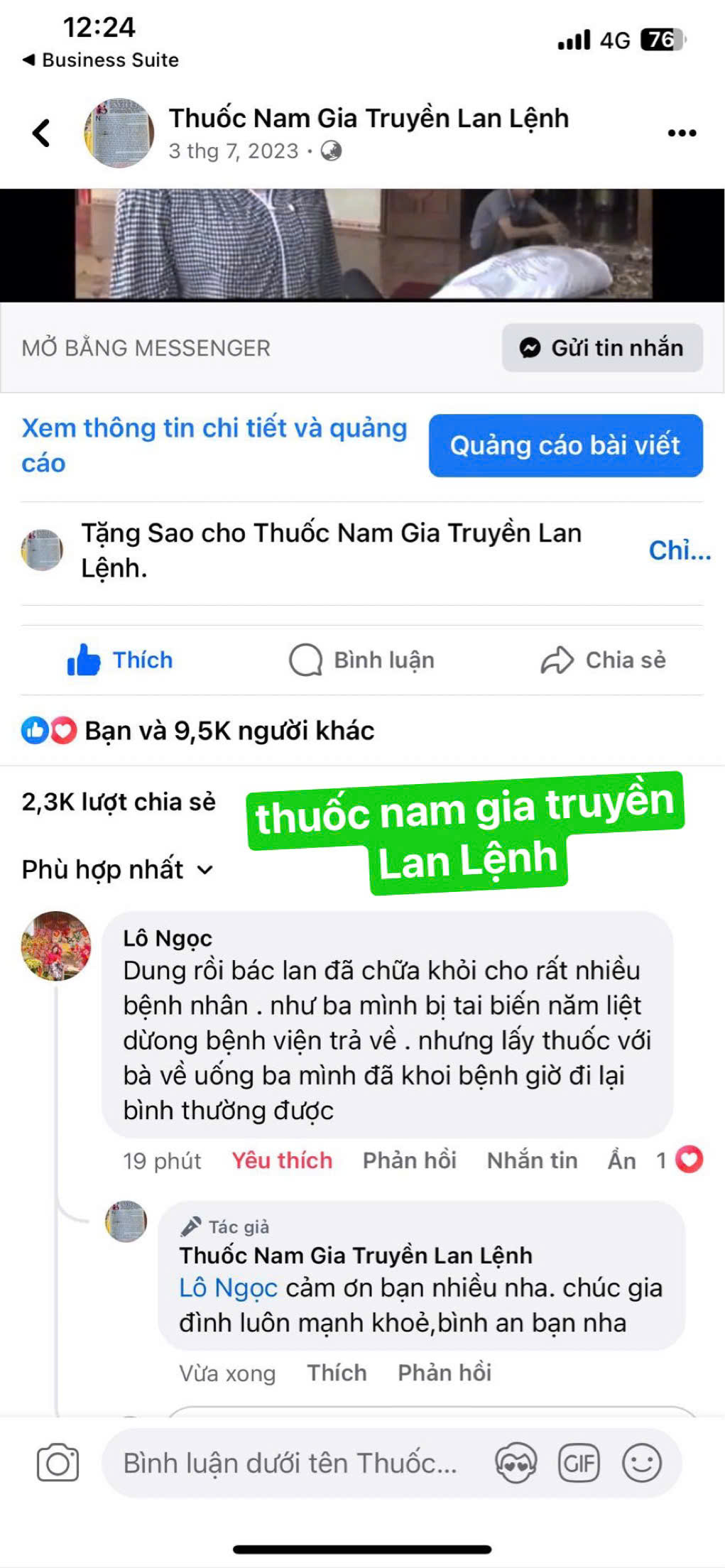
Task: Tap Bình luận under the post
Action: click(362, 660)
